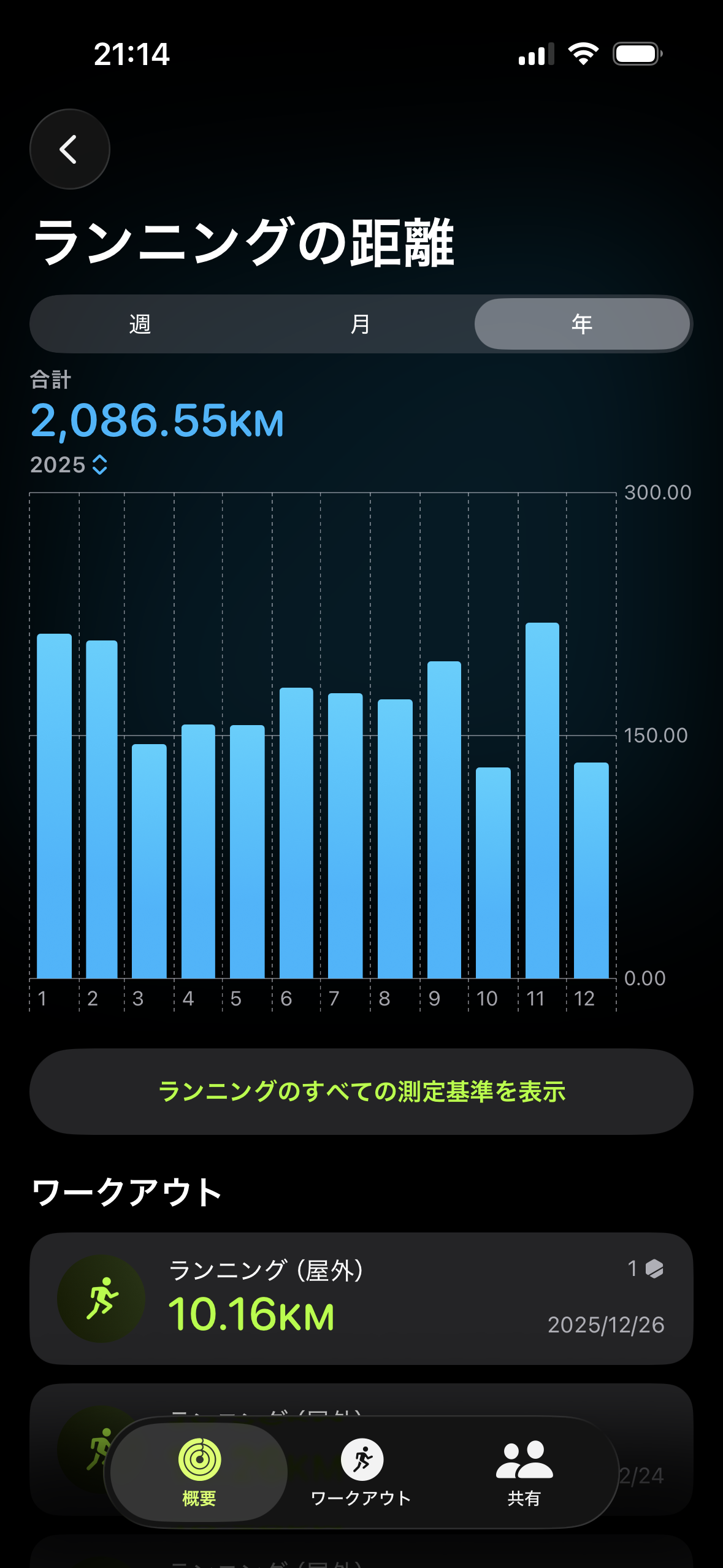Image resolution: width=723 pixels, height=1568 pixels.
Task: Select the 年 (year) segment
Action: click(582, 324)
